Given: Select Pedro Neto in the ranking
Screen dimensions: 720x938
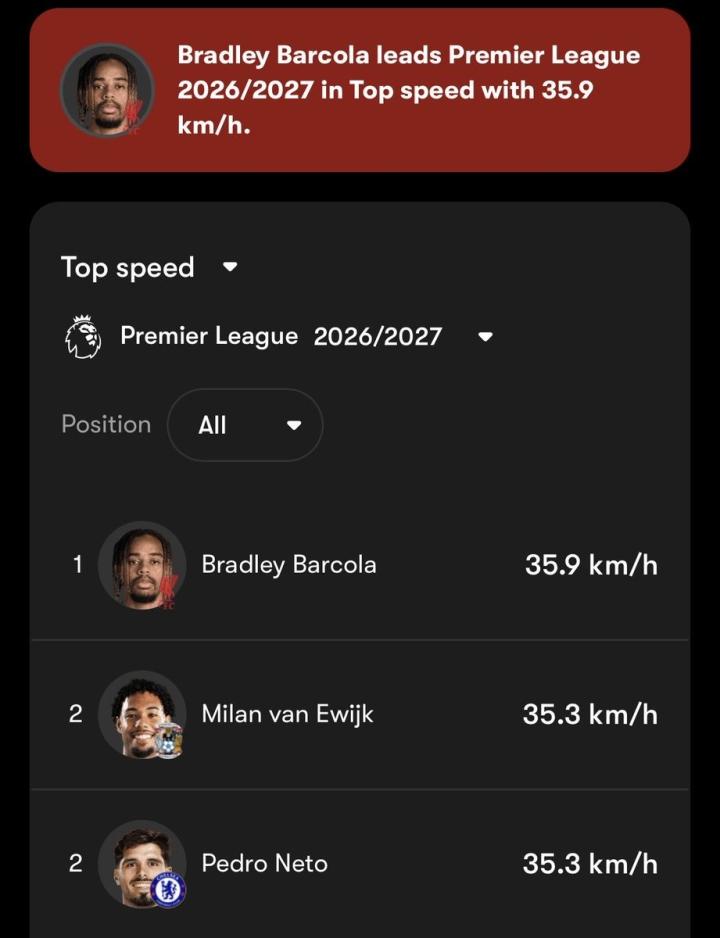Looking at the screenshot, I should pyautogui.click(x=360, y=863).
